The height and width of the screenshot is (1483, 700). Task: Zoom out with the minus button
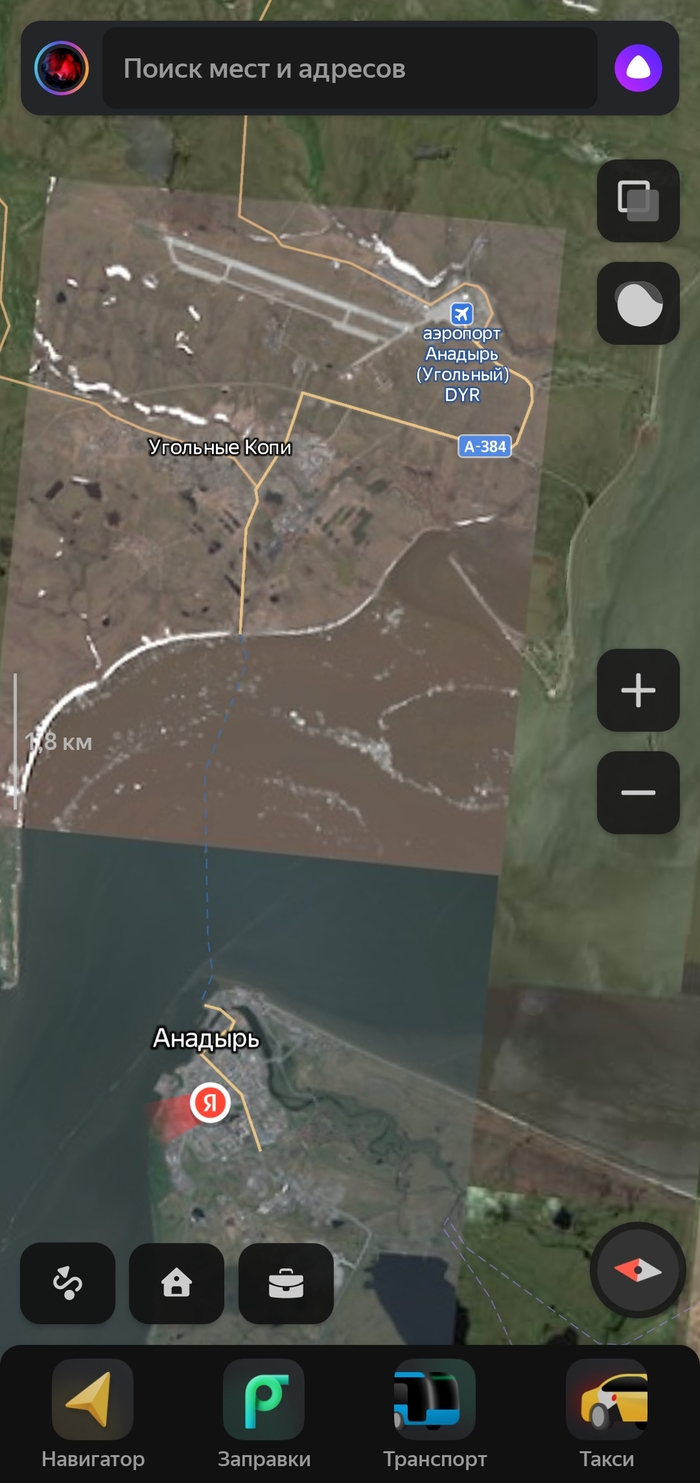click(638, 793)
